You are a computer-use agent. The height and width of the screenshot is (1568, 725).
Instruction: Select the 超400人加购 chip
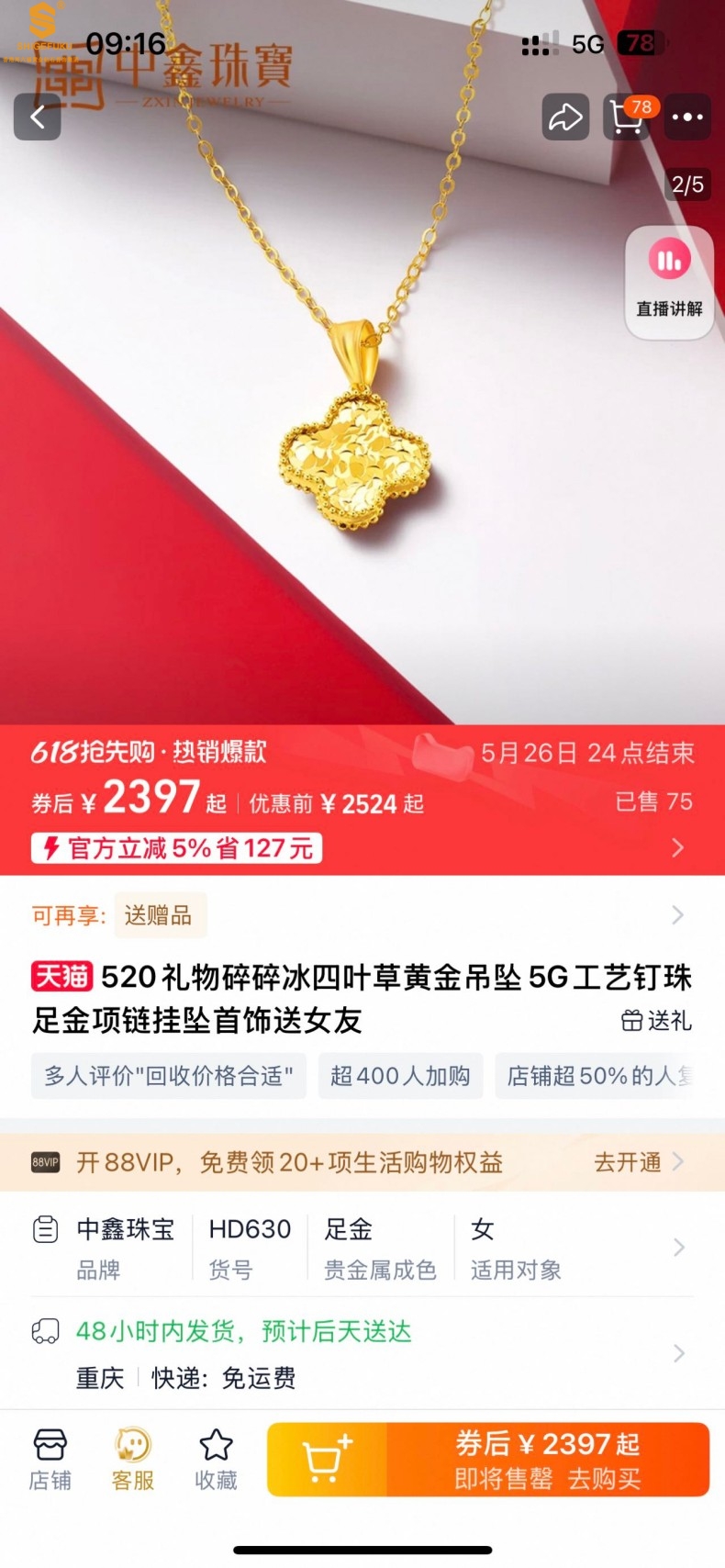400,1076
